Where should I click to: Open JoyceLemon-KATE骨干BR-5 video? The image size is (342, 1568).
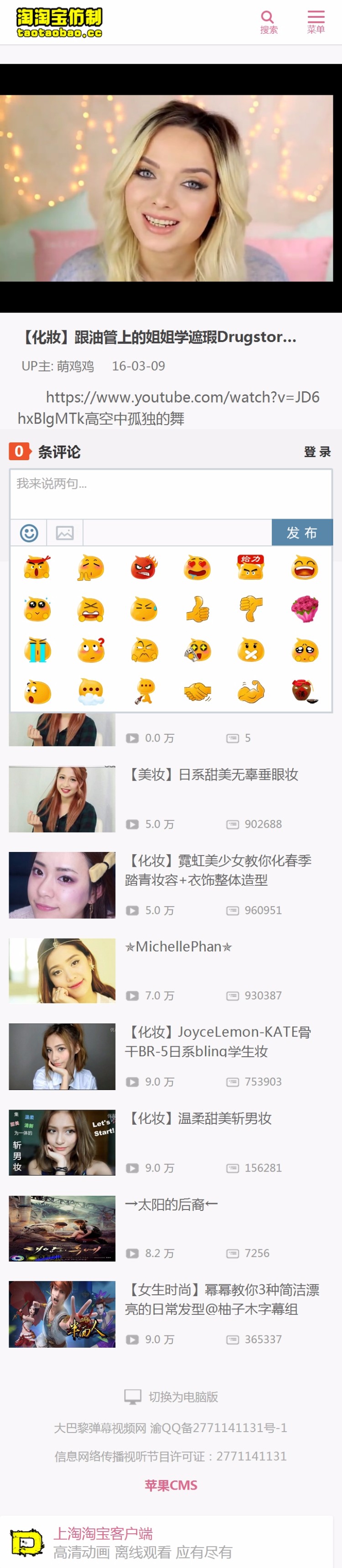tap(218, 1041)
